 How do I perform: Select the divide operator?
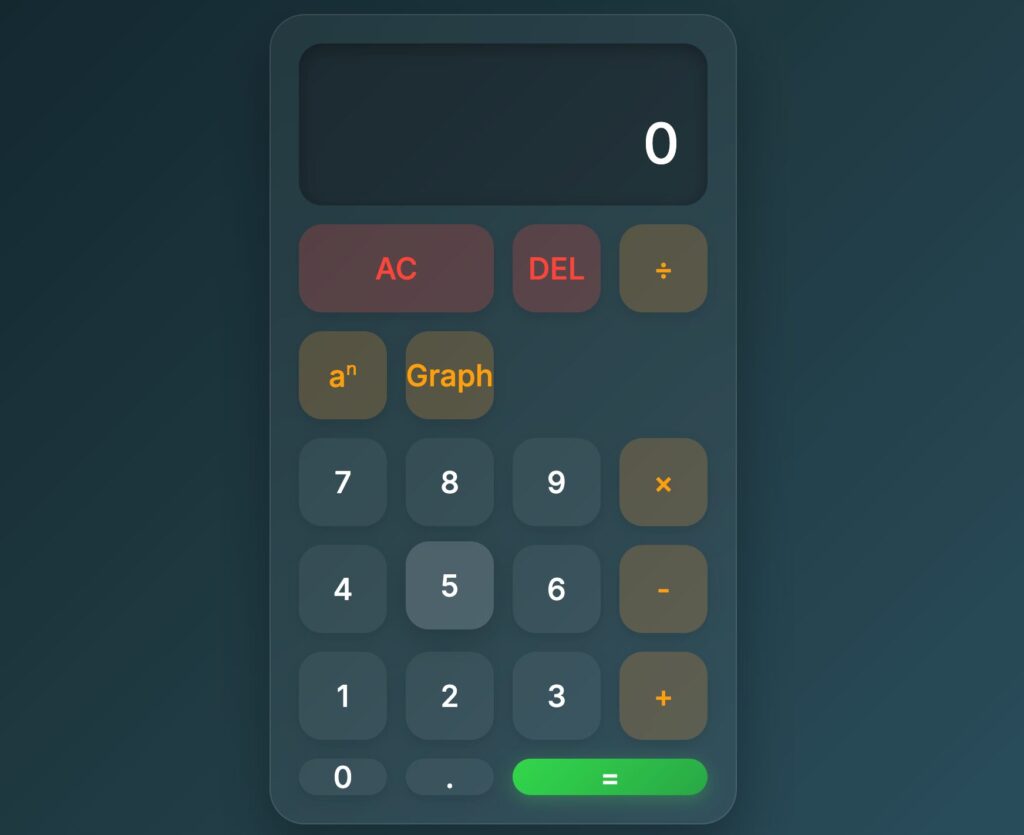click(x=663, y=268)
